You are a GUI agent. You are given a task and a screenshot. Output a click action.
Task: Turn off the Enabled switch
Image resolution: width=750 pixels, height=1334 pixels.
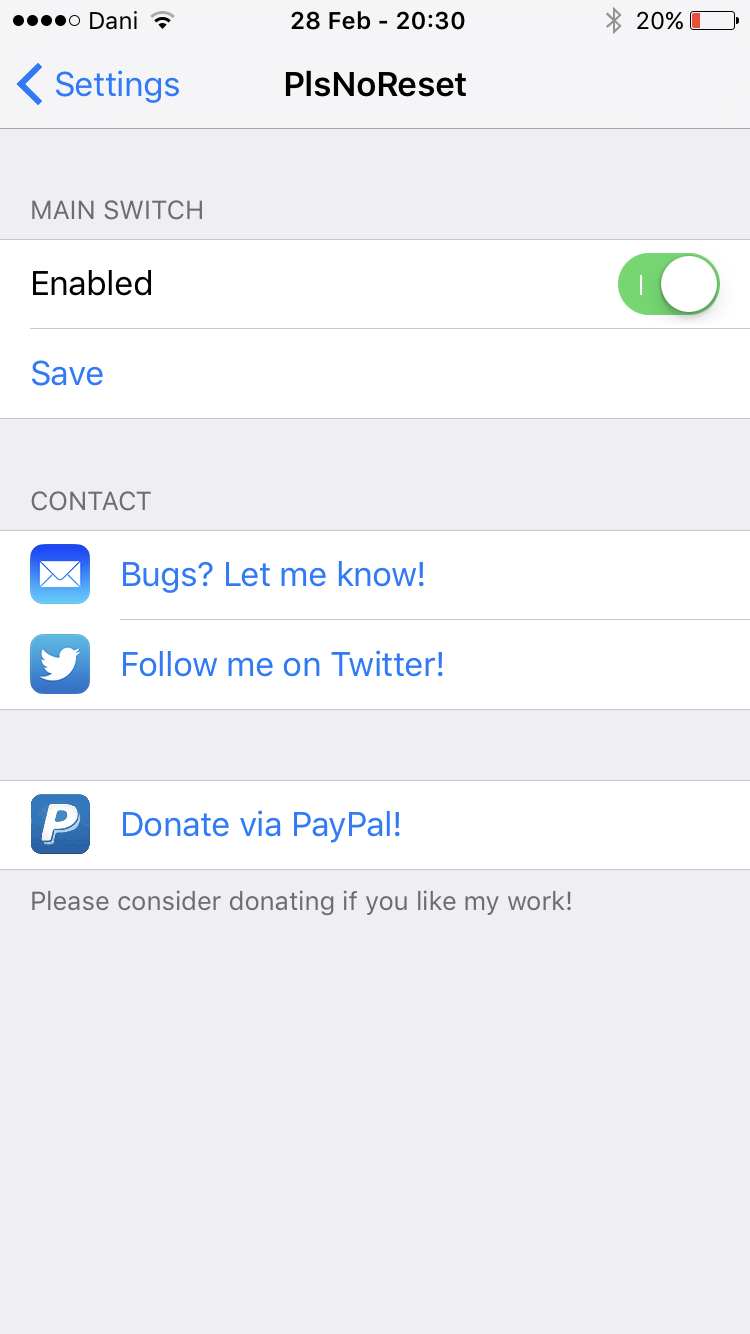[669, 284]
